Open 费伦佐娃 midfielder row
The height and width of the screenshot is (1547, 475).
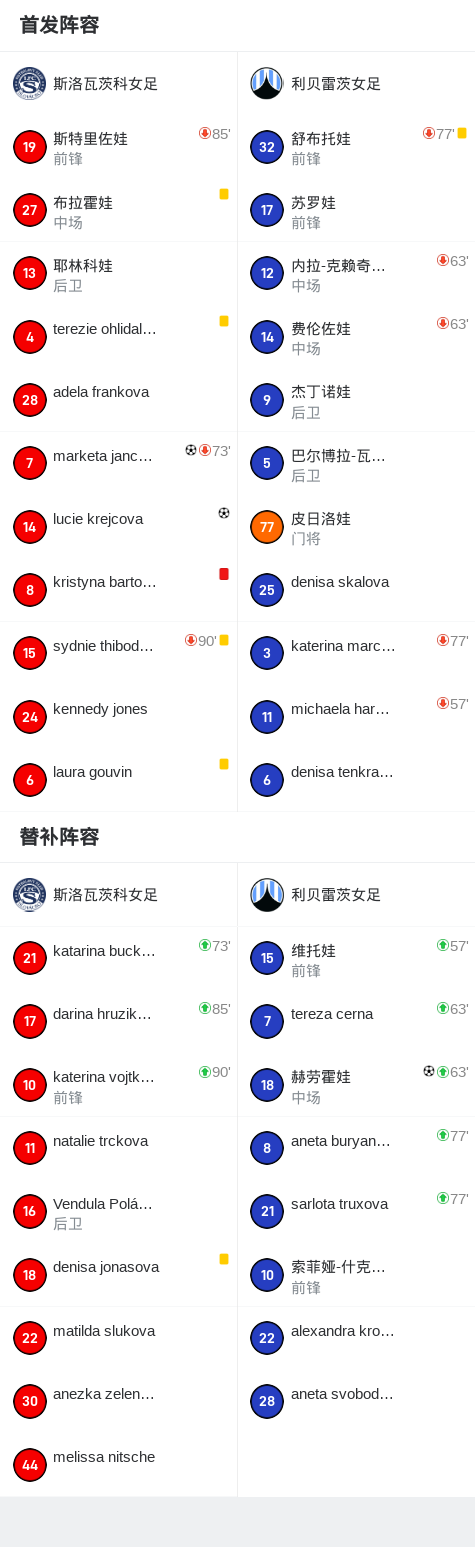click(356, 337)
